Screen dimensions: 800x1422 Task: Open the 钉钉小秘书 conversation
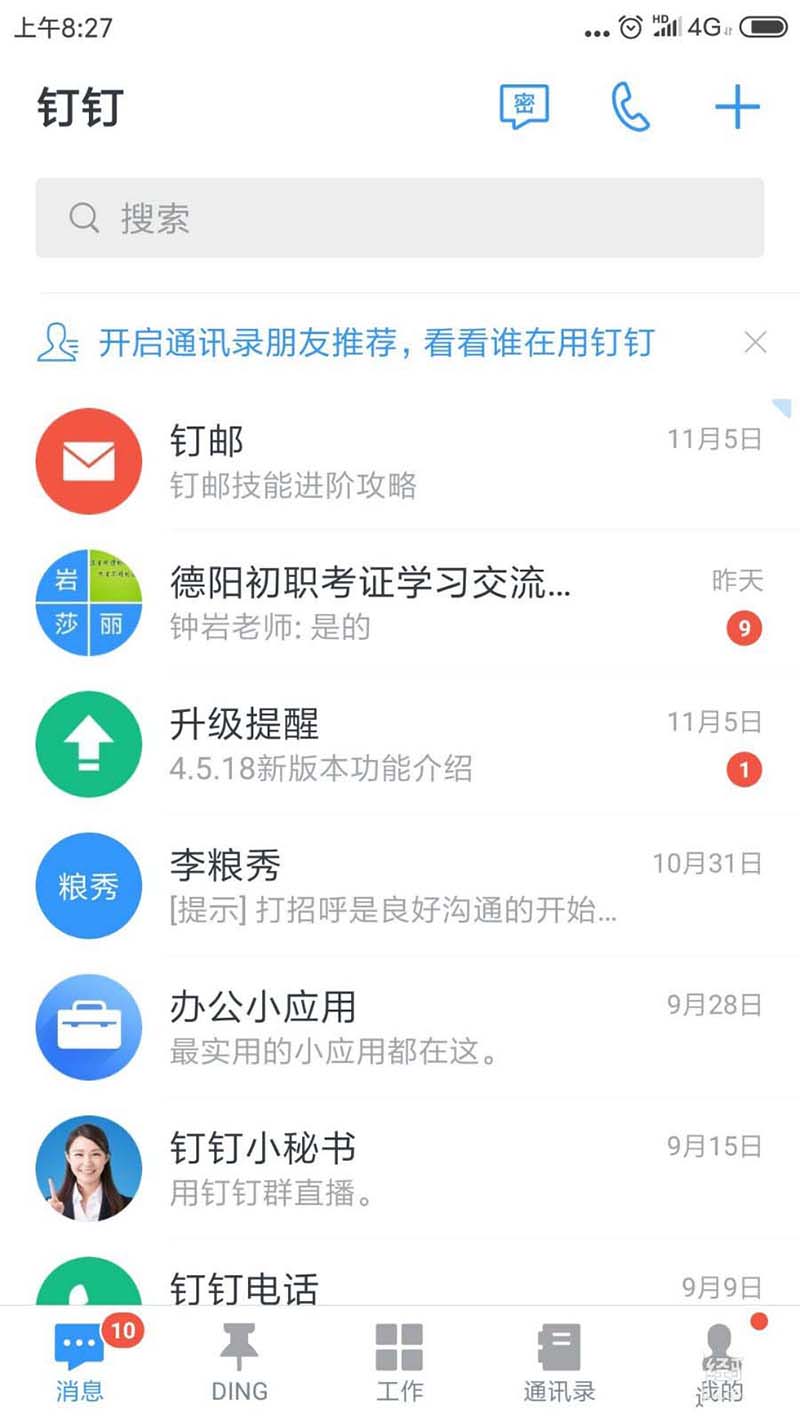400,1169
